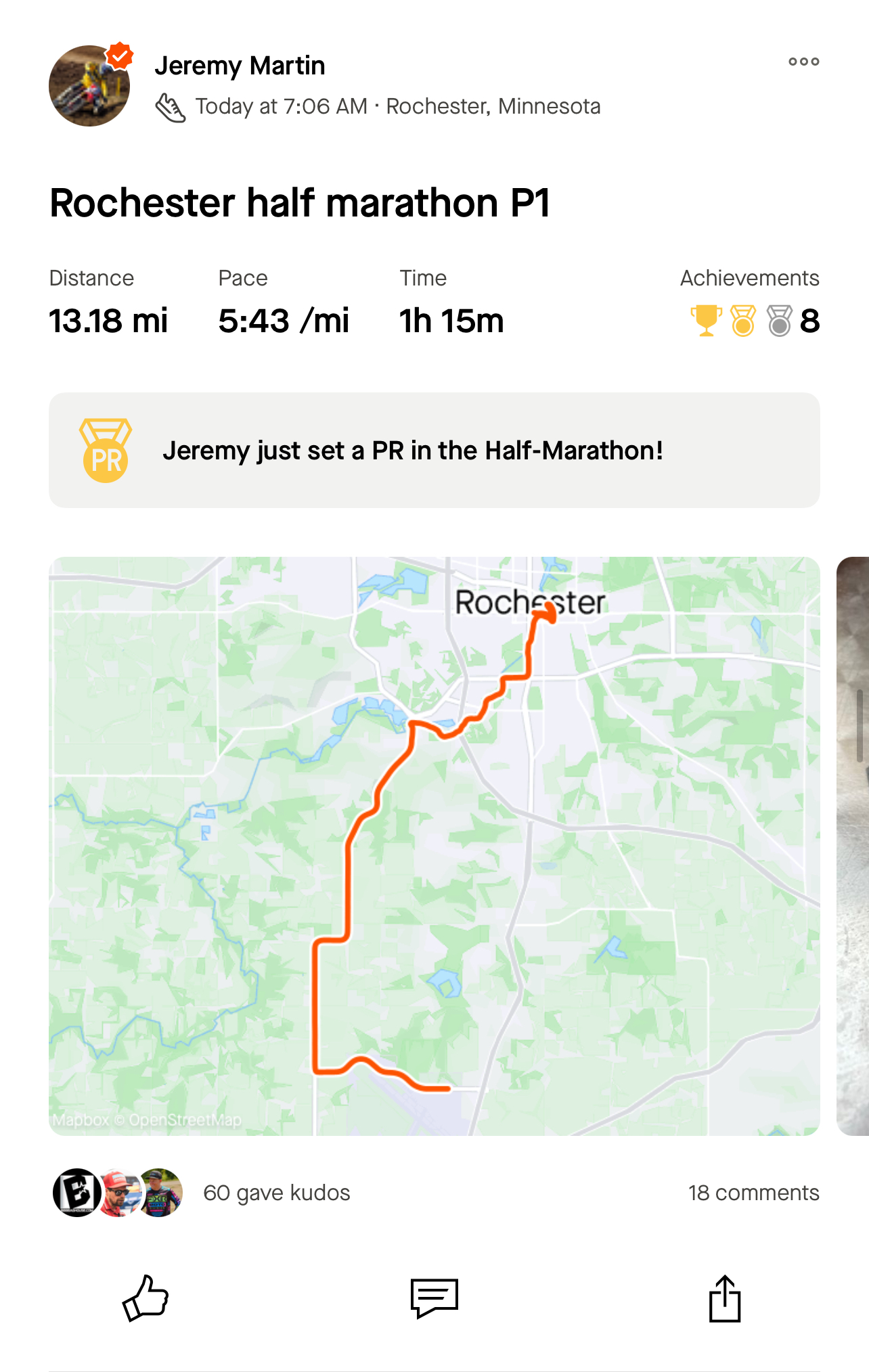Open the Rochester half marathon P1 activity
The height and width of the screenshot is (1372, 869).
(300, 203)
